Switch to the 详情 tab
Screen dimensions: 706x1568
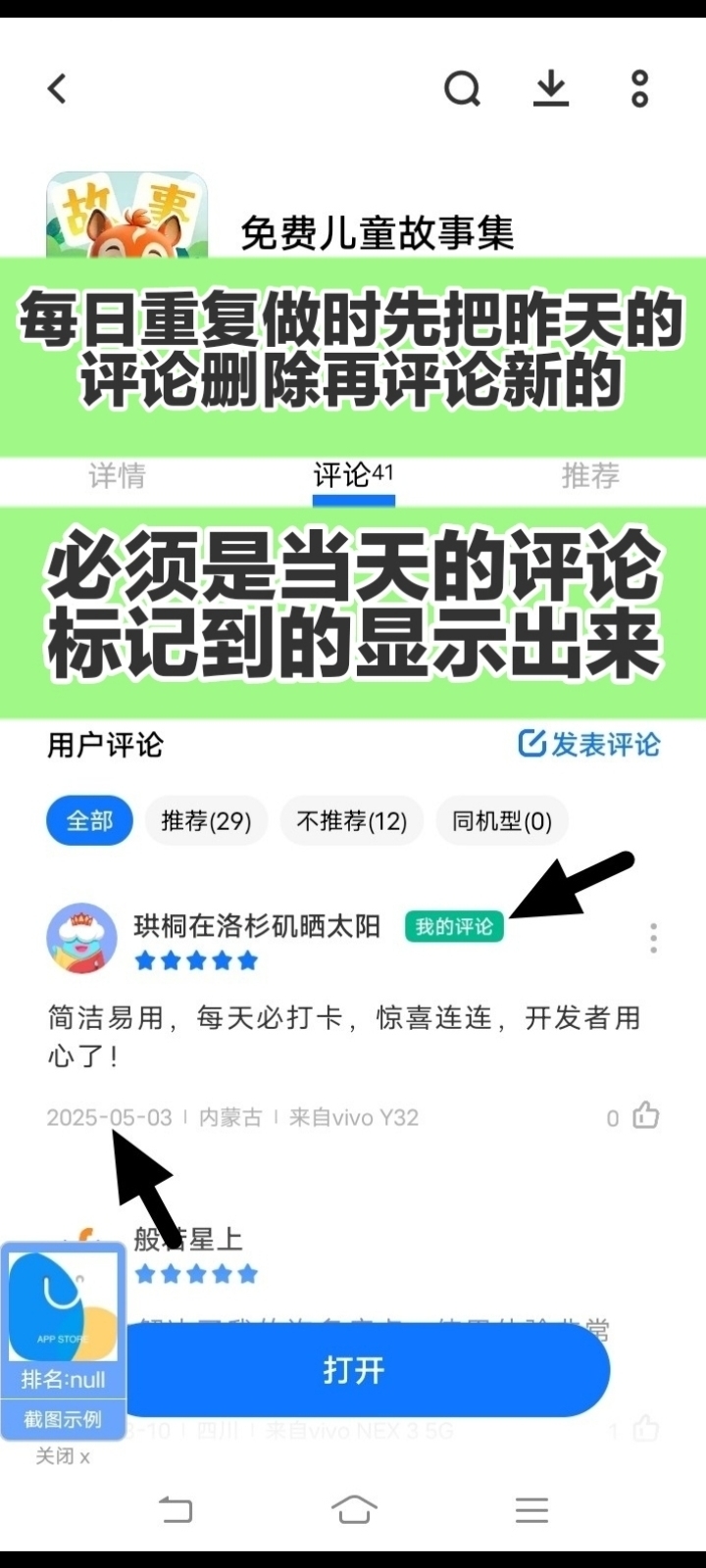(x=118, y=475)
